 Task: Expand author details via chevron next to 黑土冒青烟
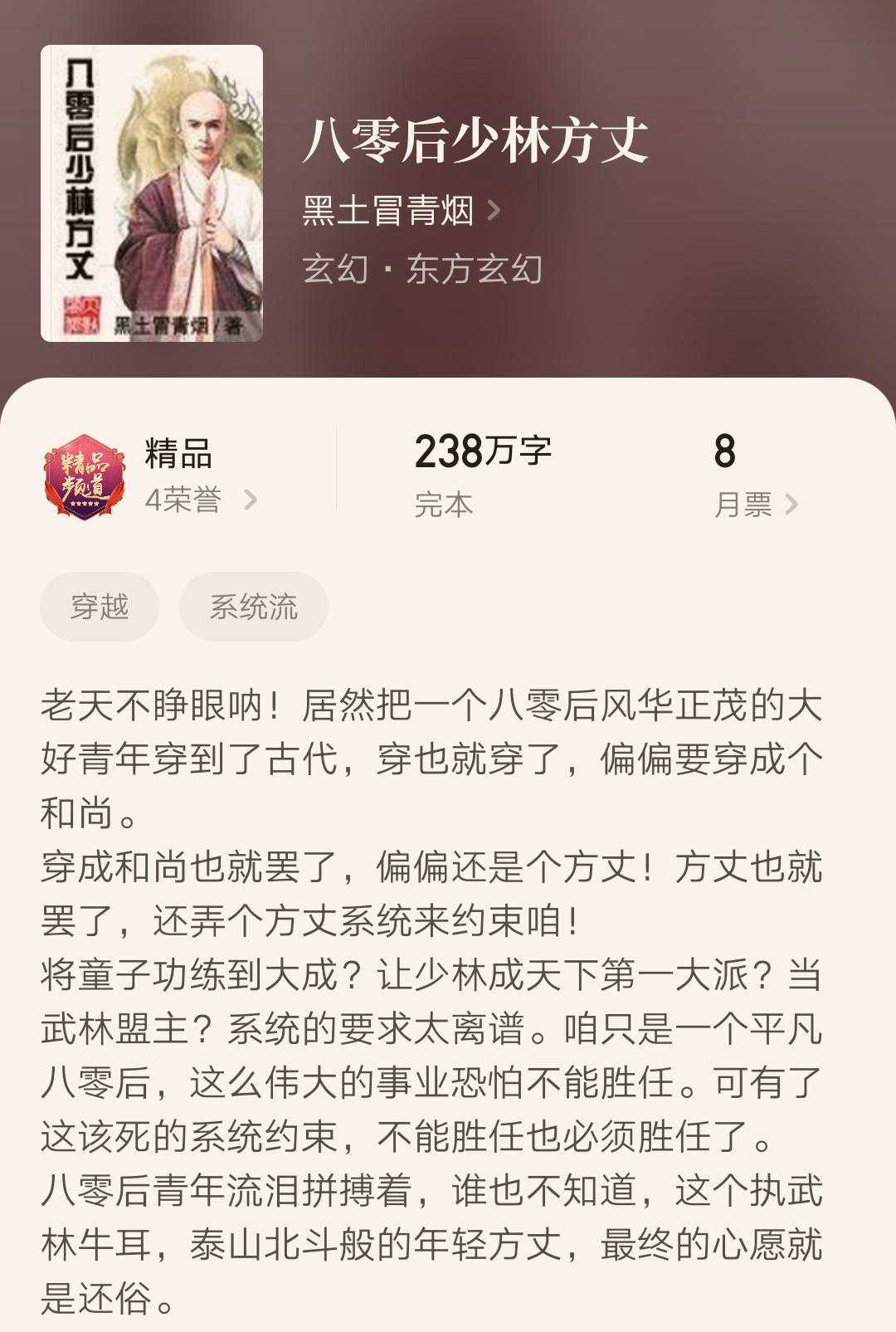494,211
